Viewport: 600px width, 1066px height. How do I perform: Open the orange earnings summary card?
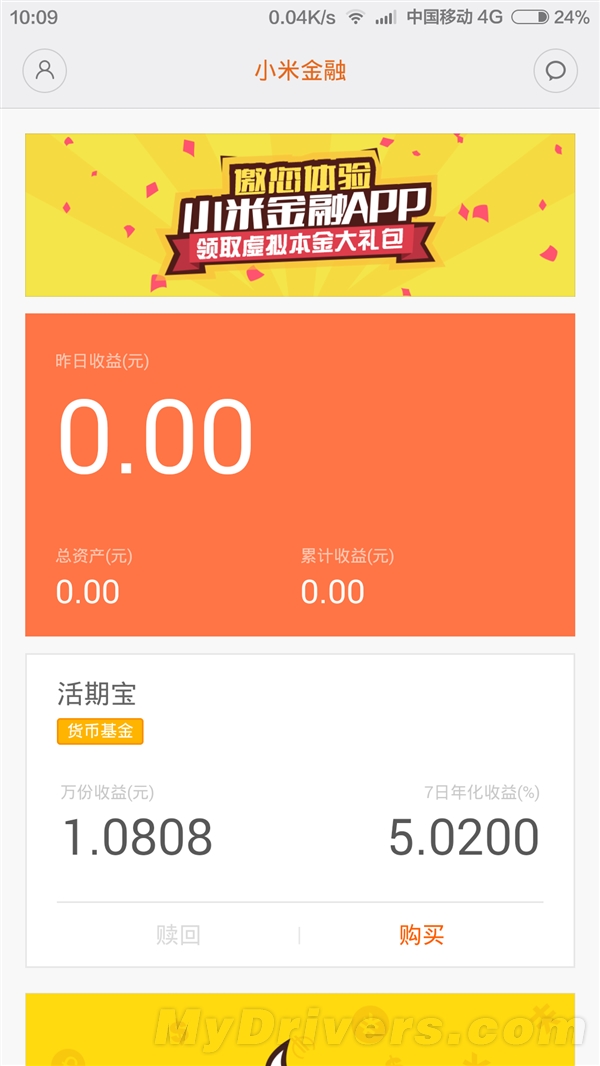300,474
